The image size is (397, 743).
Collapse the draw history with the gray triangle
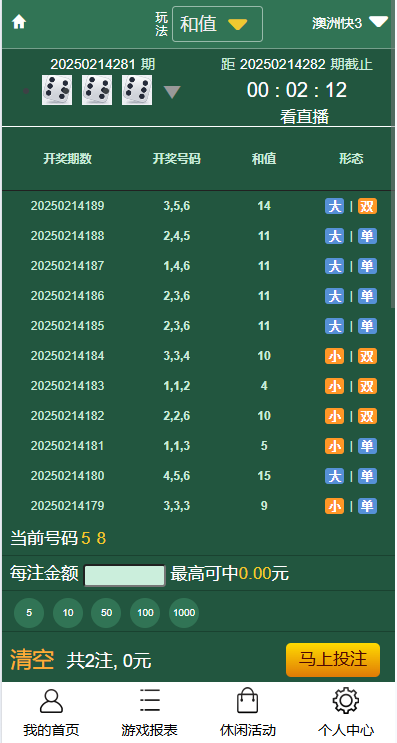pyautogui.click(x=172, y=92)
